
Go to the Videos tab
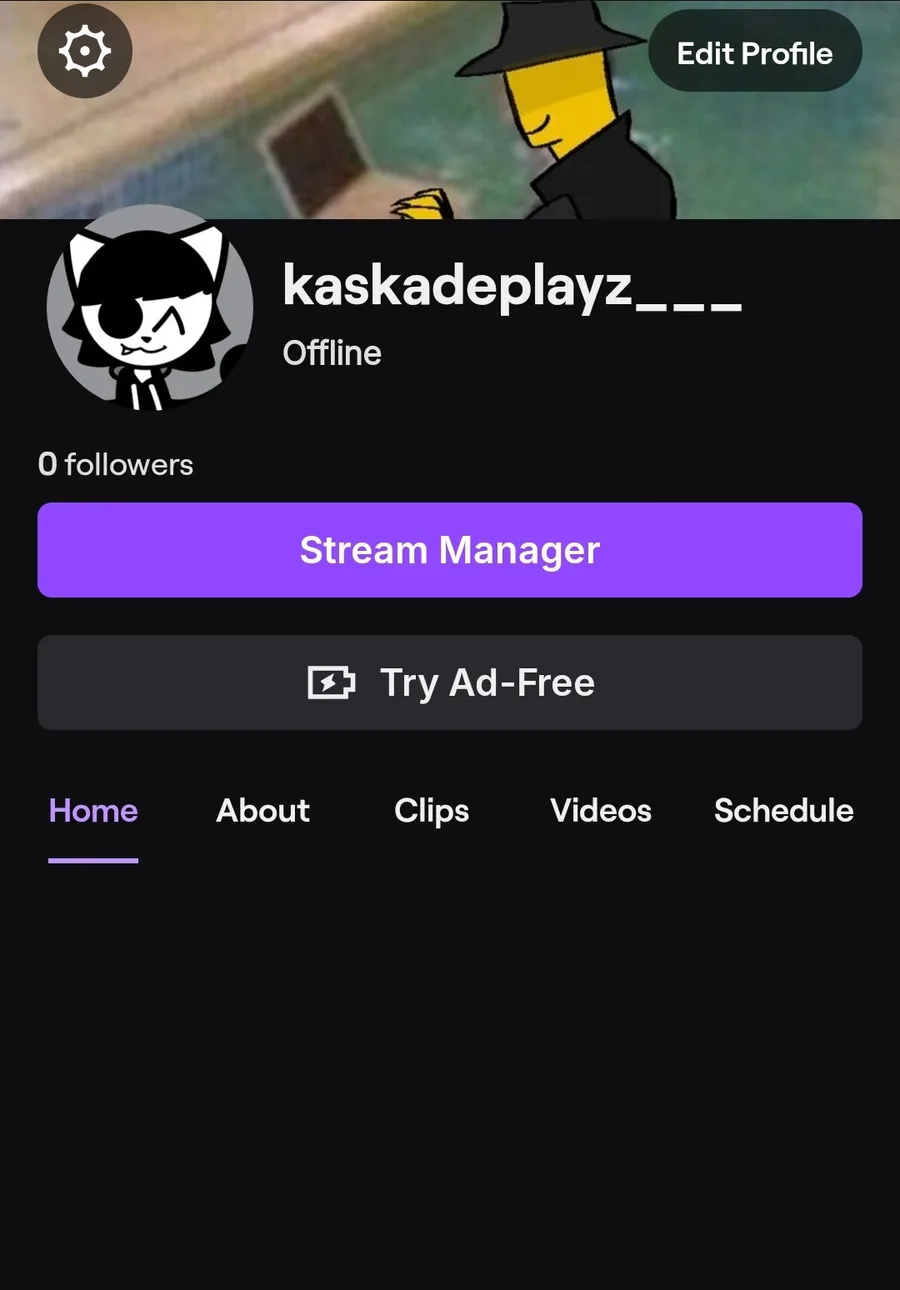601,811
